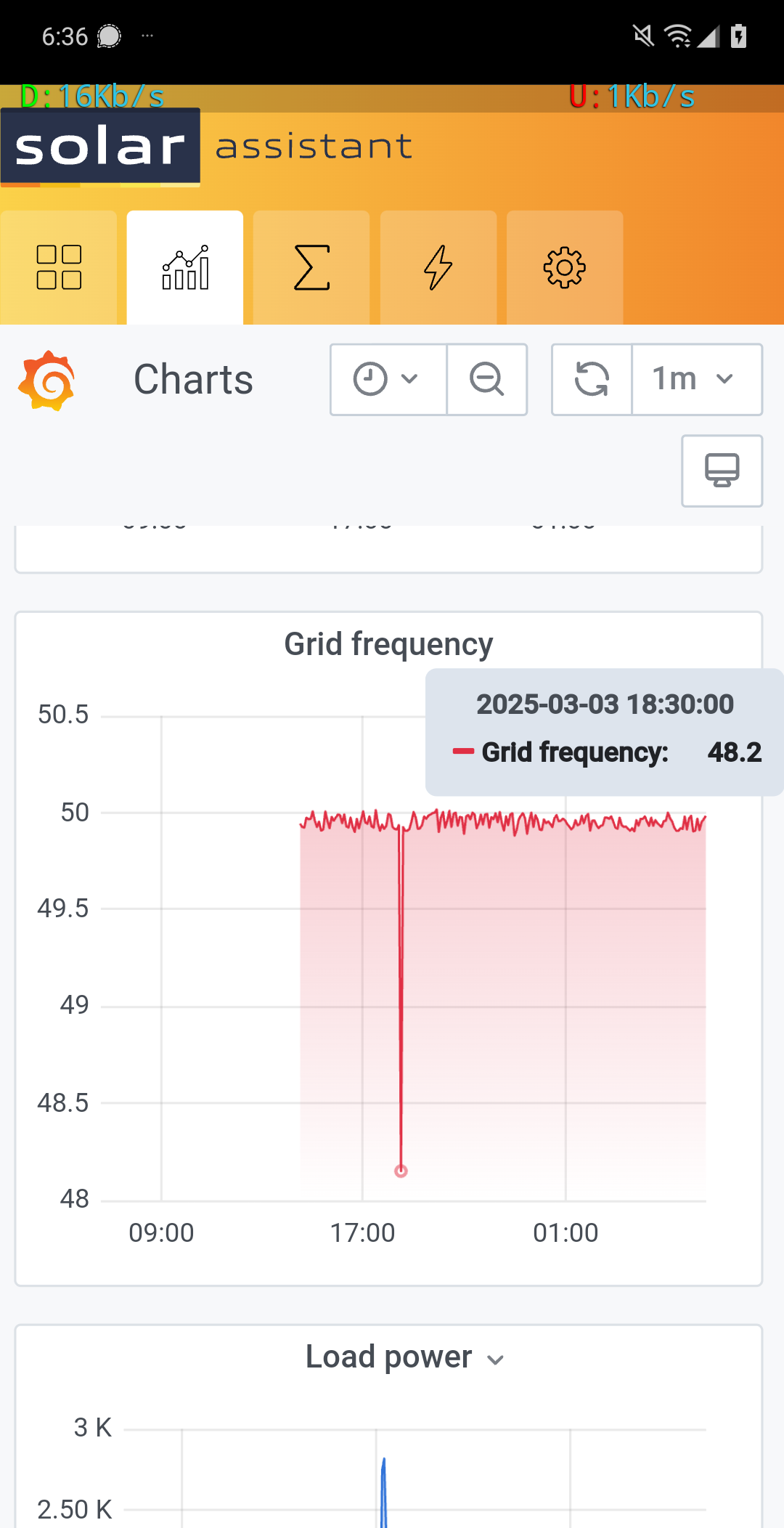This screenshot has width=784, height=1528.
Task: Switch to the dashboard grid tab
Action: (59, 267)
